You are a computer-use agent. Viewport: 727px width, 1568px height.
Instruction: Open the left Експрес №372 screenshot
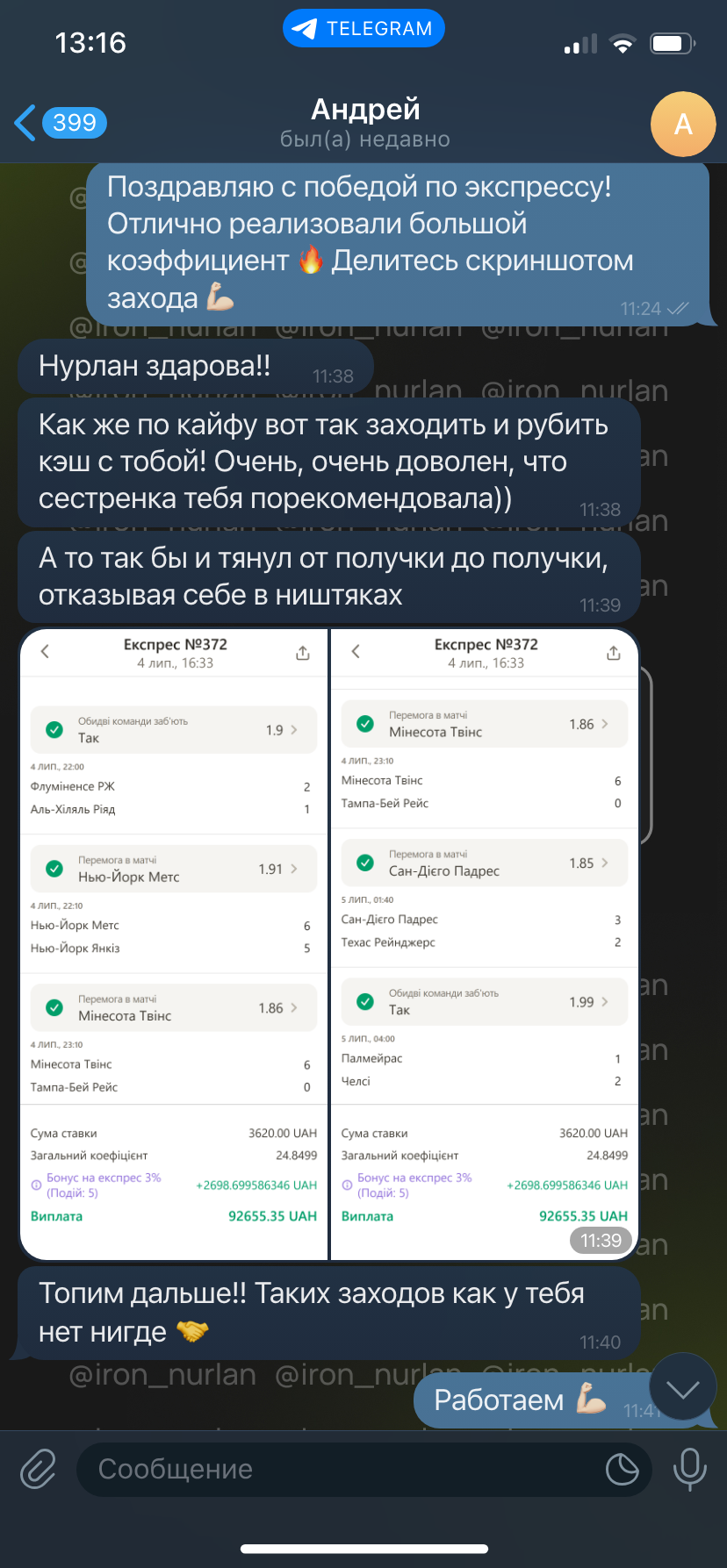coord(174,944)
